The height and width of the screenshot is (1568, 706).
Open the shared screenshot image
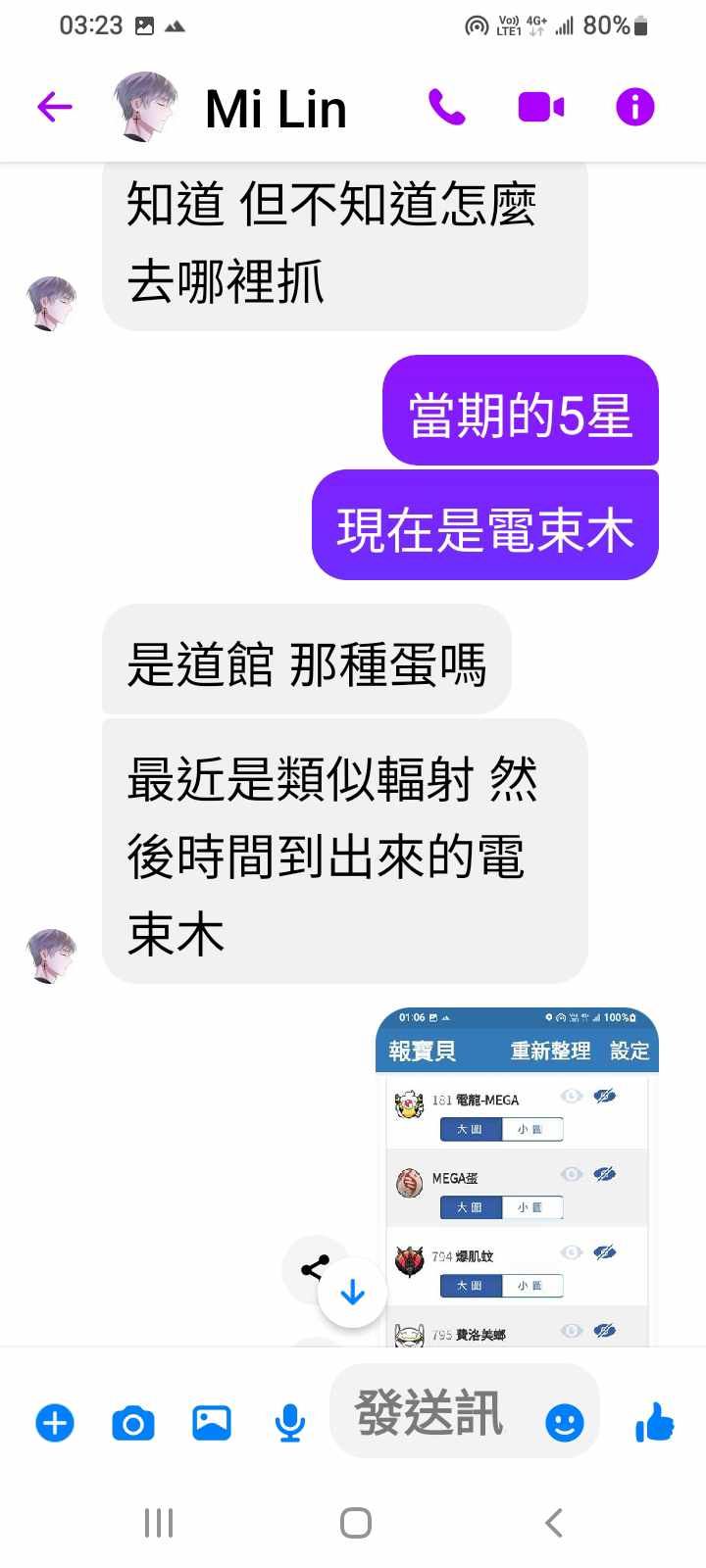click(517, 1176)
